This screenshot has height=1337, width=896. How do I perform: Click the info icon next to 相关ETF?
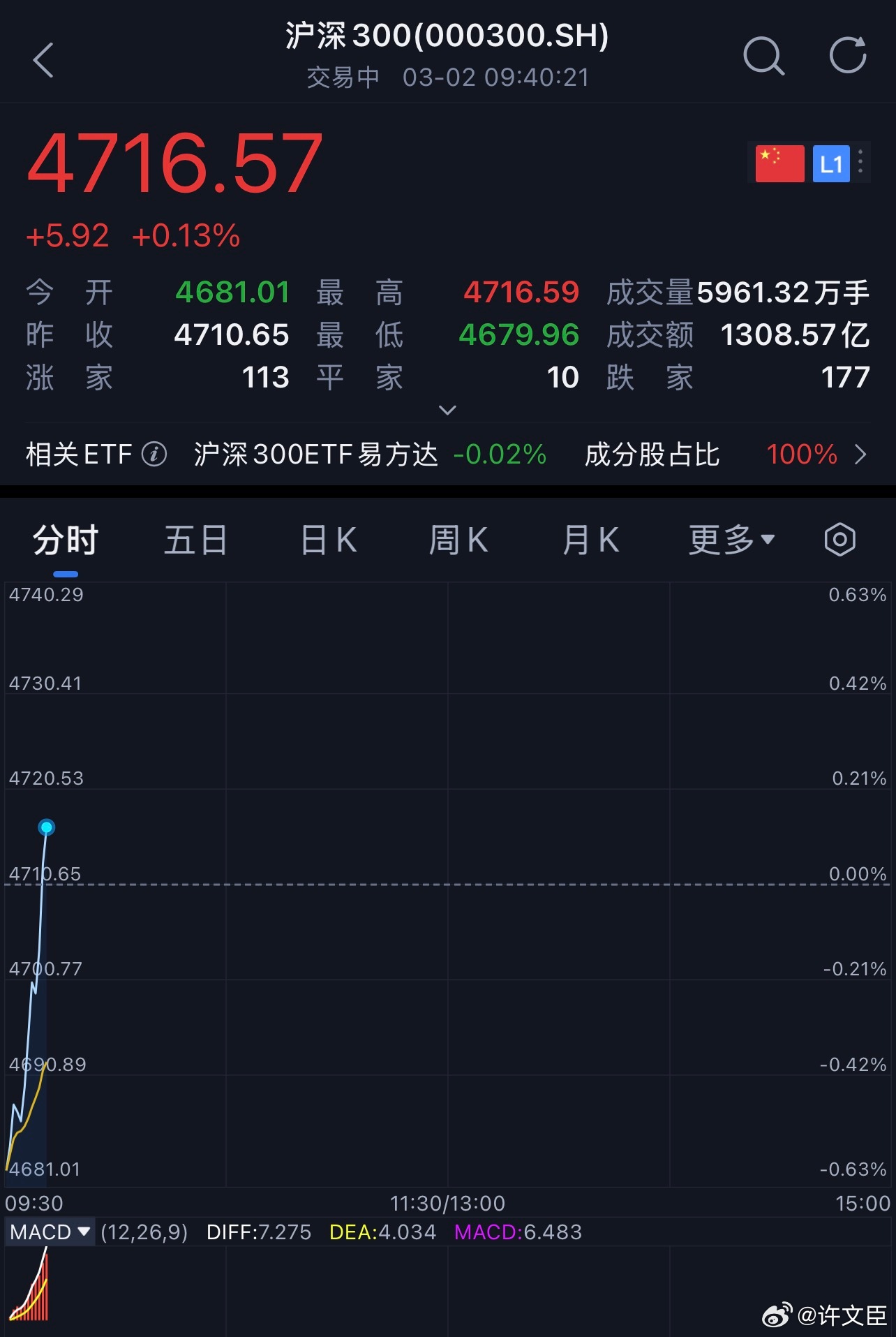pyautogui.click(x=155, y=455)
